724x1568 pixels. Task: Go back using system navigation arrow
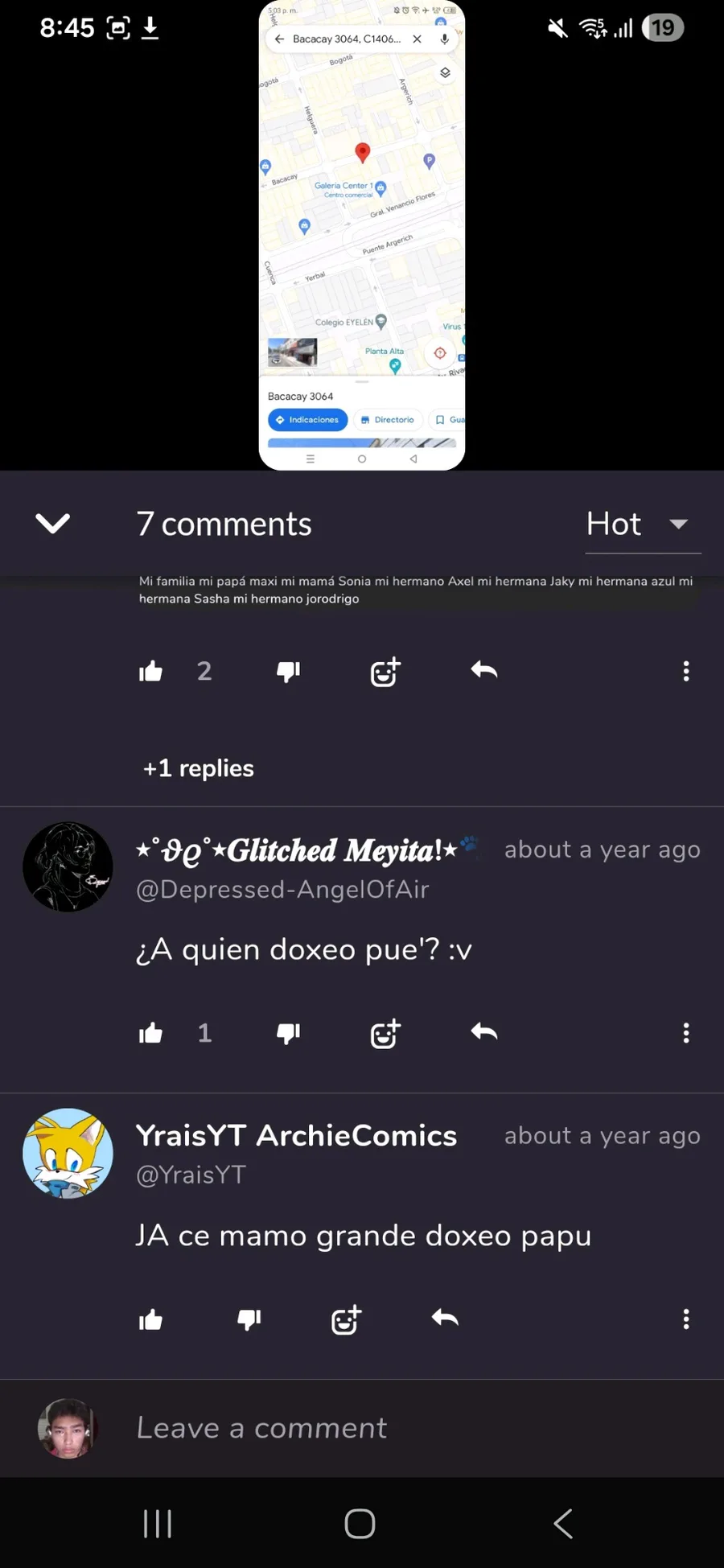click(563, 1523)
